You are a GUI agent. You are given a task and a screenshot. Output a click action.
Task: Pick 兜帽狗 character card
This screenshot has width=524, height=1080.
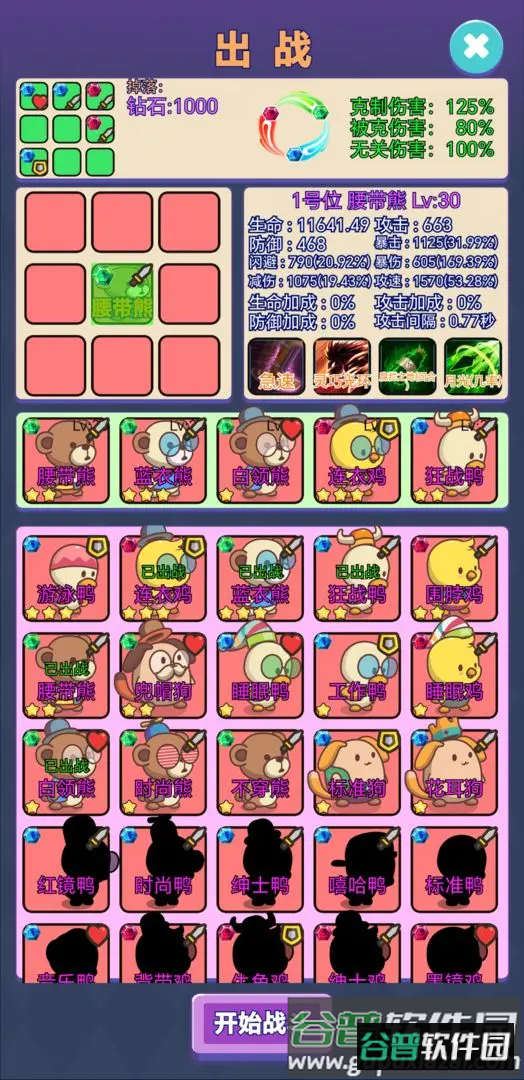tap(163, 676)
